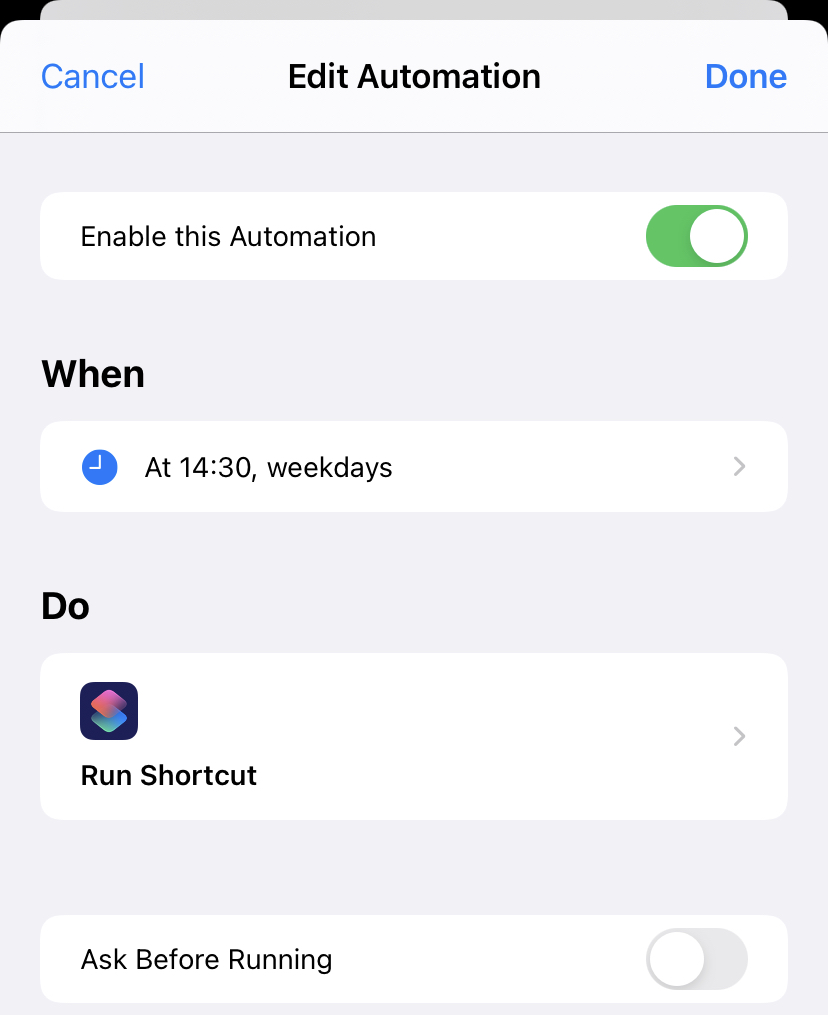Disable the Enable this Automation switch
Viewport: 828px width, 1015px height.
697,237
